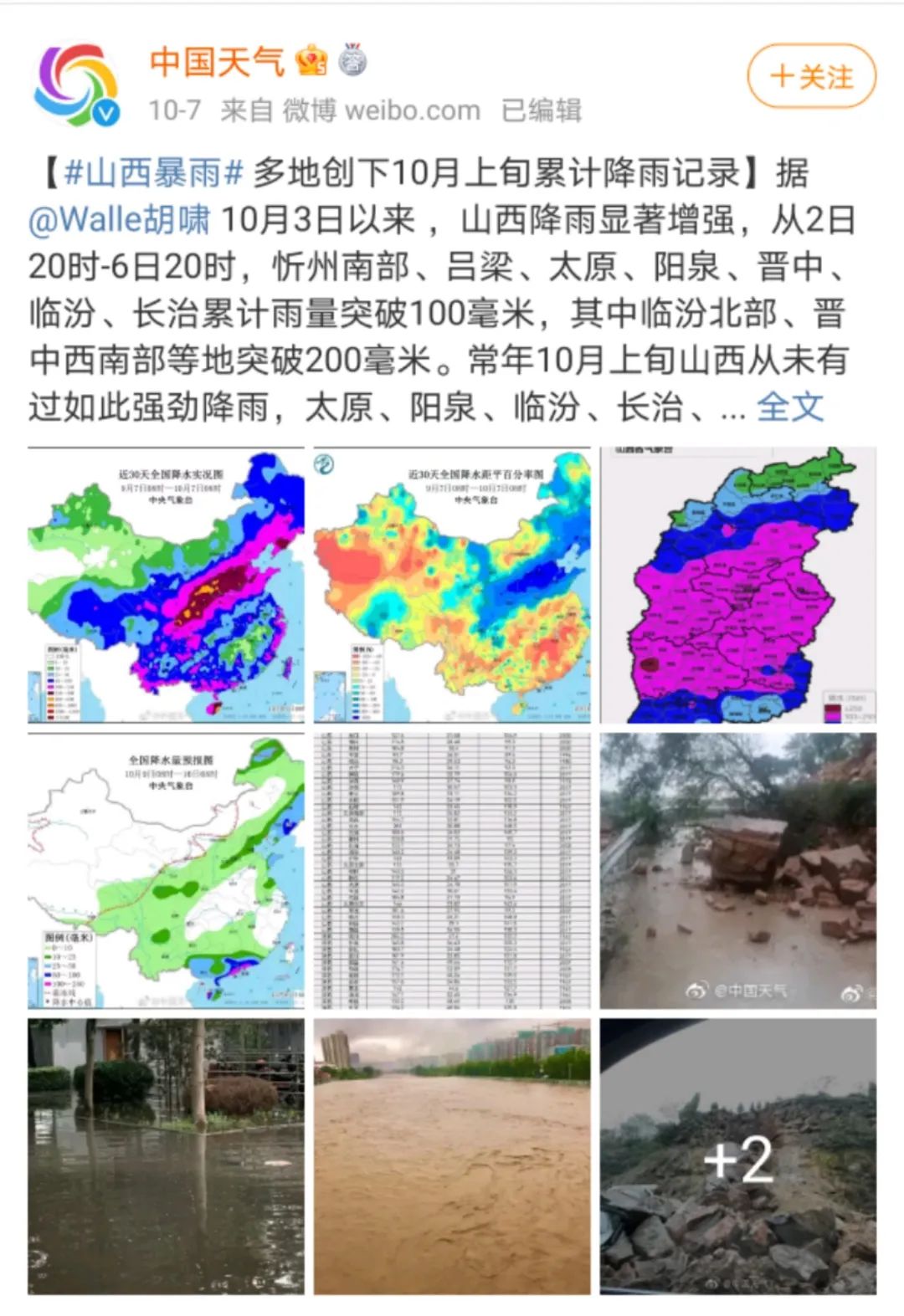
Task: Open the 全国降水量预报图 forecast image
Action: click(x=166, y=871)
